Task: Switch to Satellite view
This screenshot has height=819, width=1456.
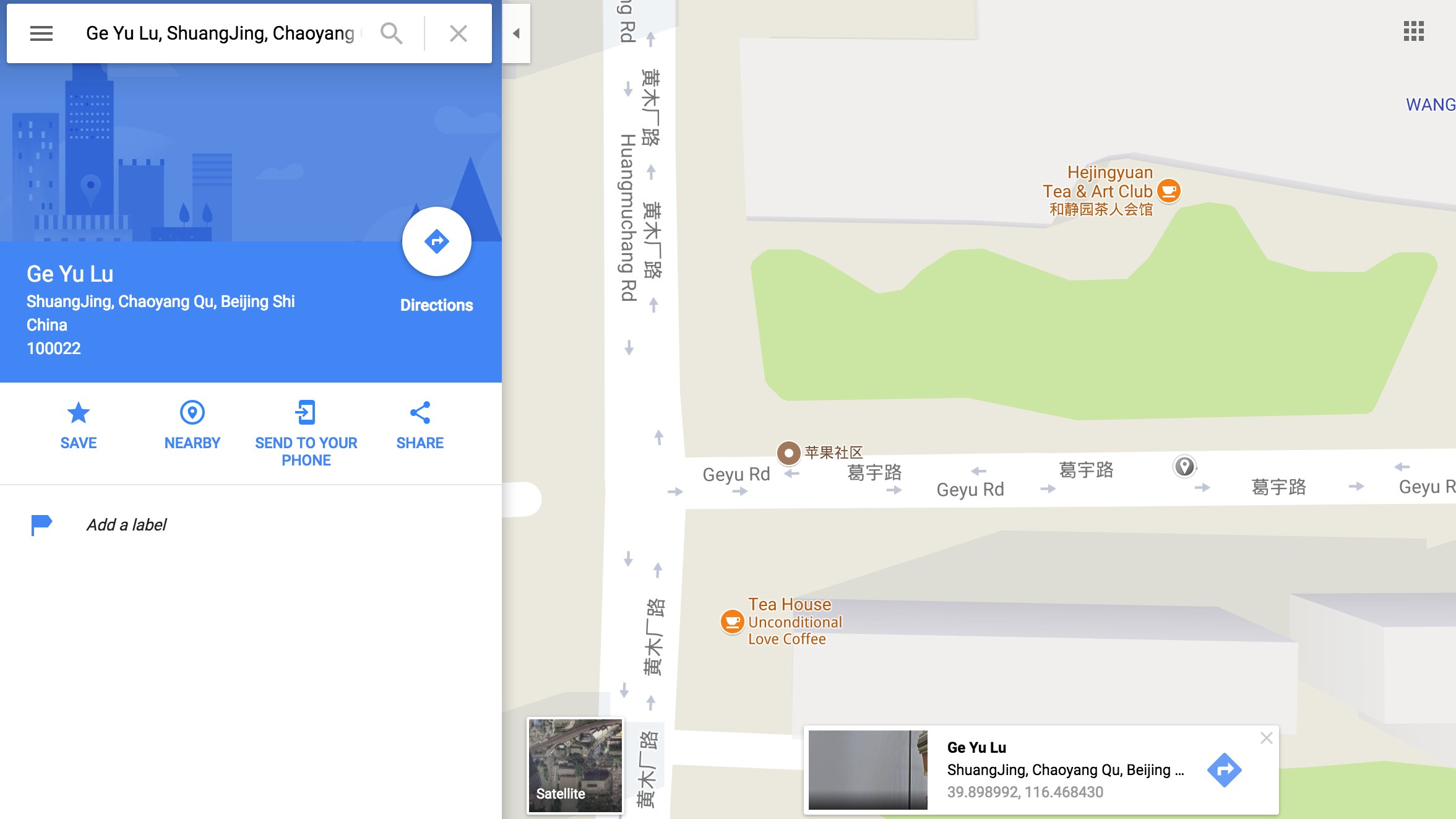Action: click(575, 766)
